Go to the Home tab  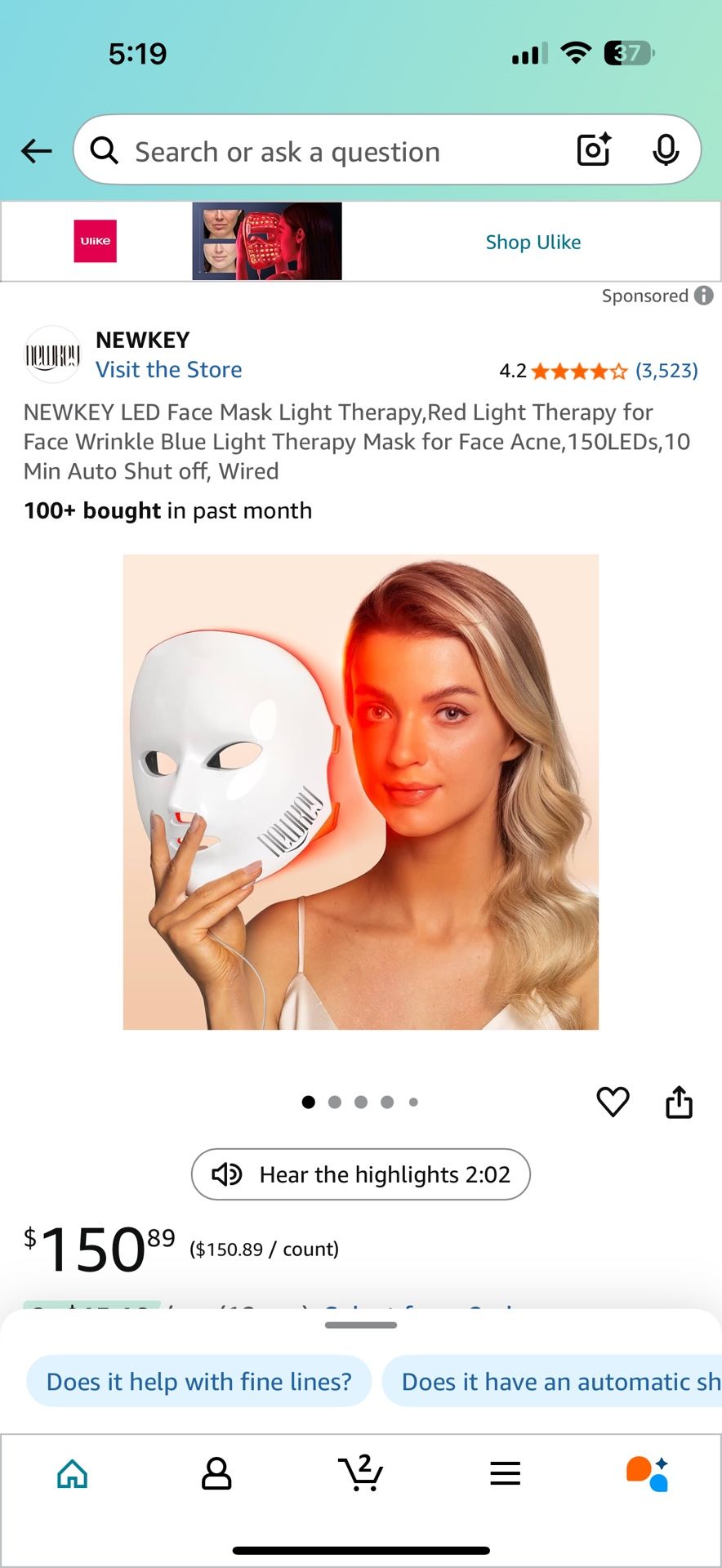coord(72,1473)
